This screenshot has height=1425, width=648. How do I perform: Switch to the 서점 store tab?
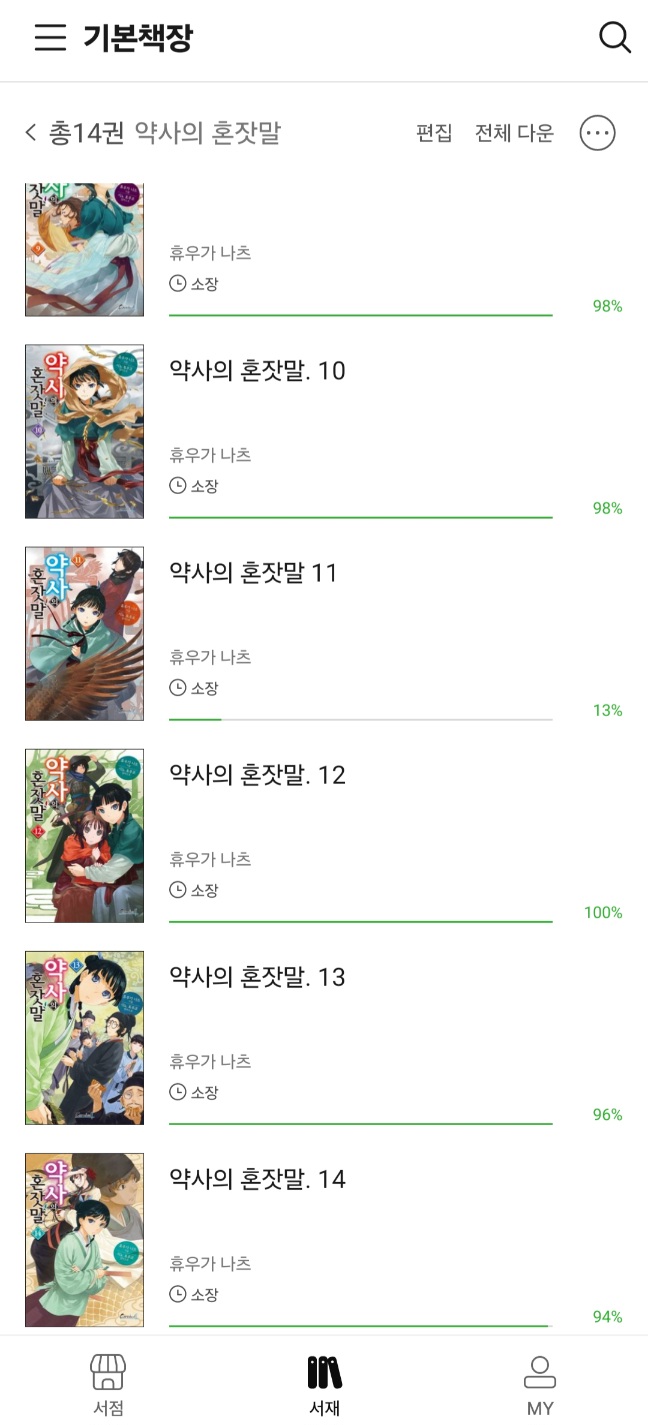coord(108,1383)
